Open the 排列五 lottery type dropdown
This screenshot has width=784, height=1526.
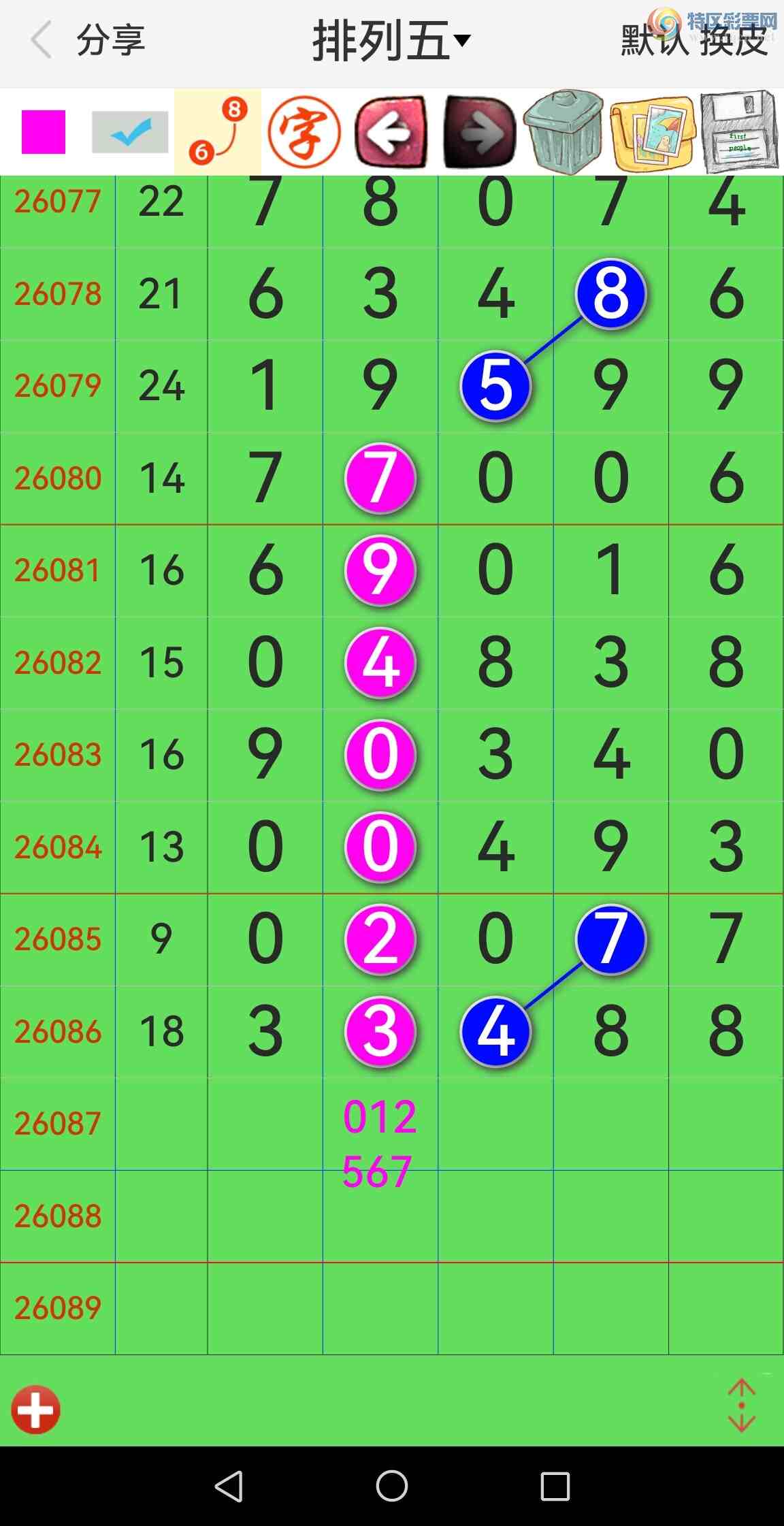(x=391, y=41)
